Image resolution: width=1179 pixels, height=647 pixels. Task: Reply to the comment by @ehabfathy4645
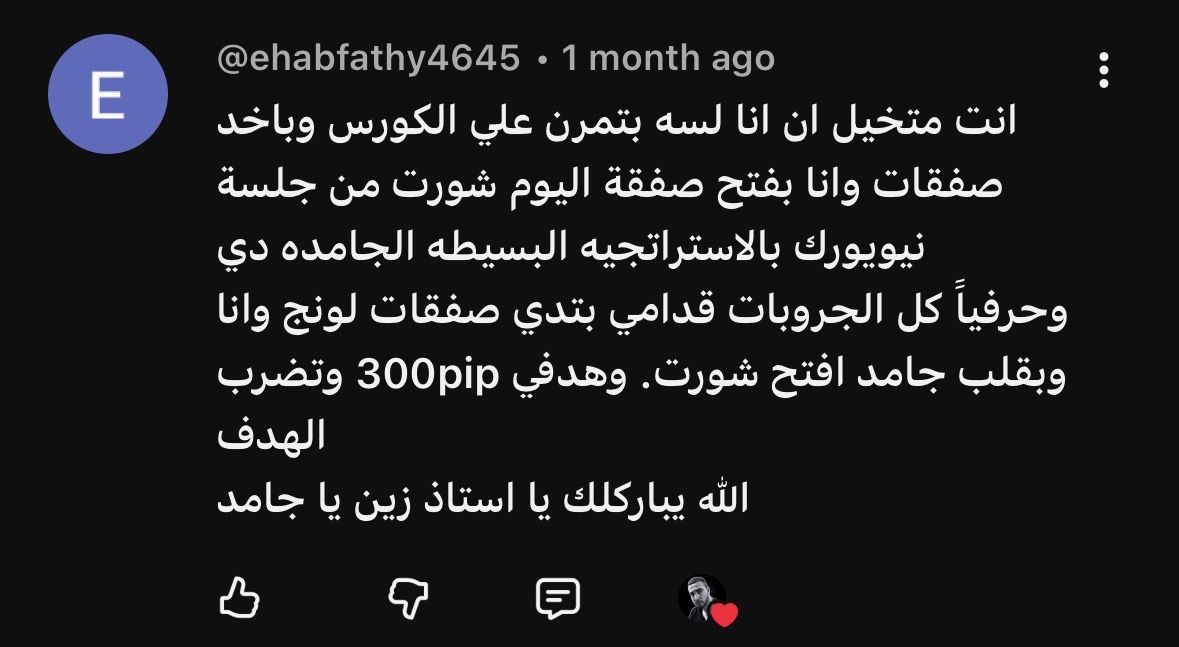pyautogui.click(x=558, y=598)
